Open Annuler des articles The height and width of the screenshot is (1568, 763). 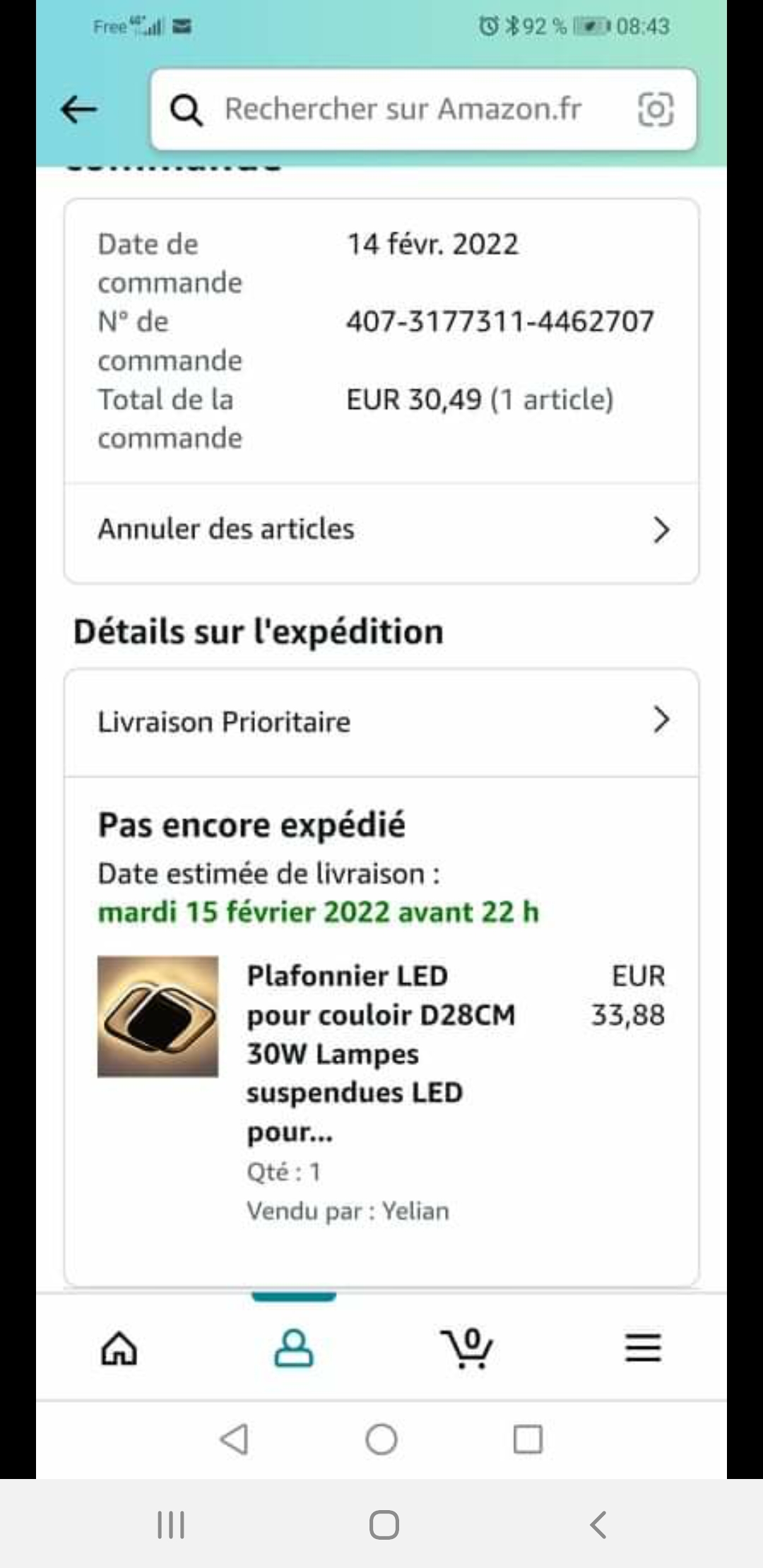381,530
